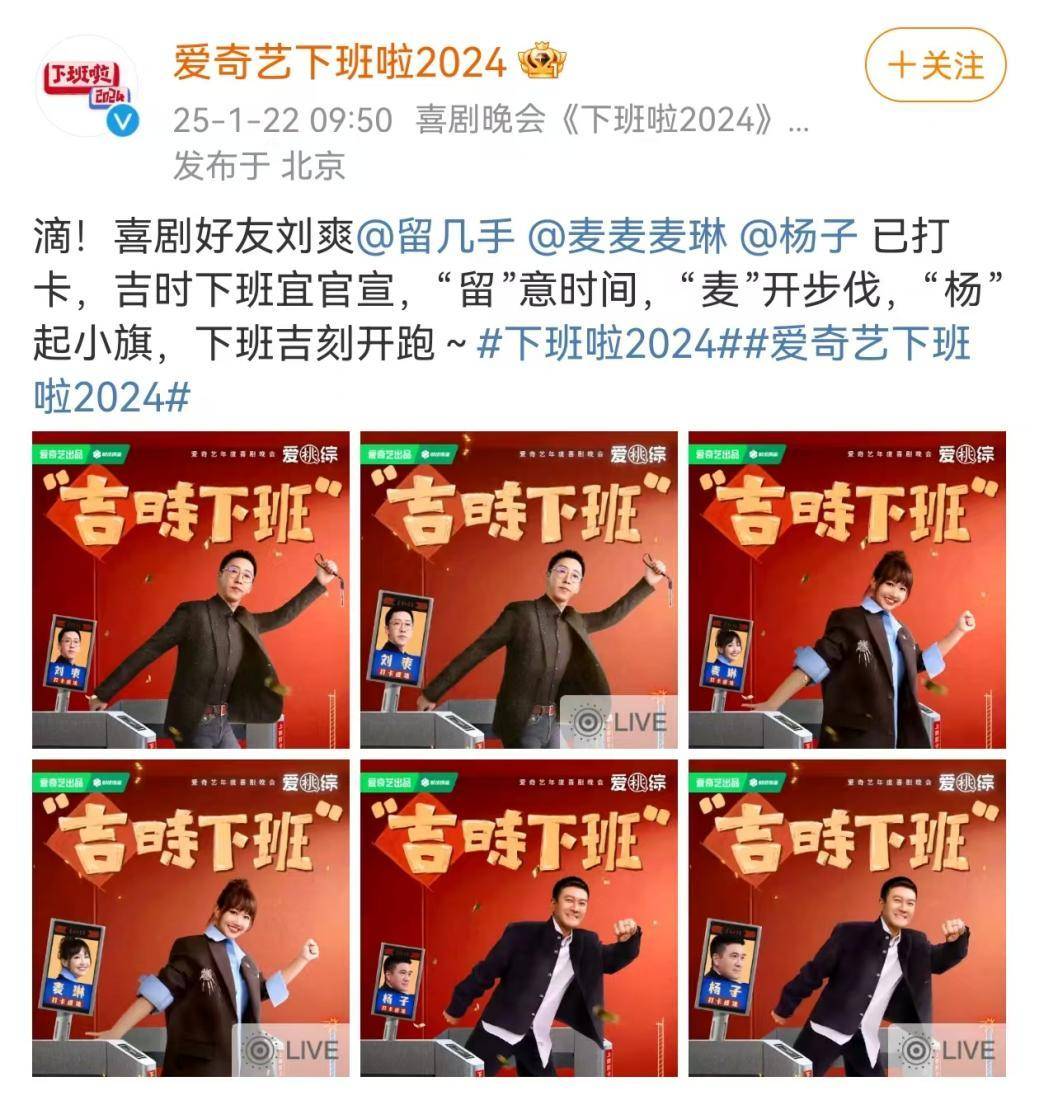Screen dimensions: 1039x1119
Task: Open 刘爽 poster with LIVE badge
Action: tap(519, 590)
